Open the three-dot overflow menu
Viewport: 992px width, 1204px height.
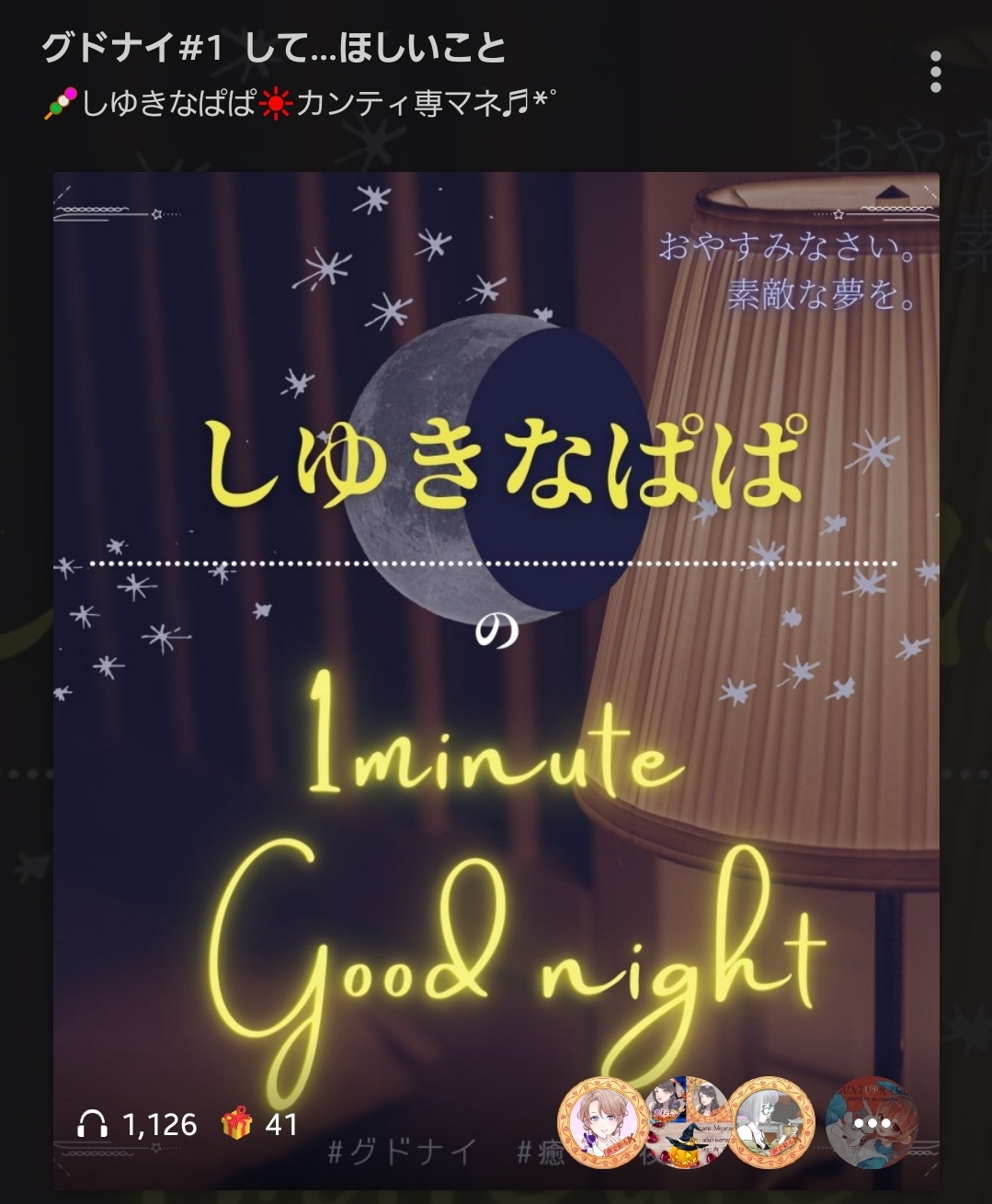pos(935,72)
